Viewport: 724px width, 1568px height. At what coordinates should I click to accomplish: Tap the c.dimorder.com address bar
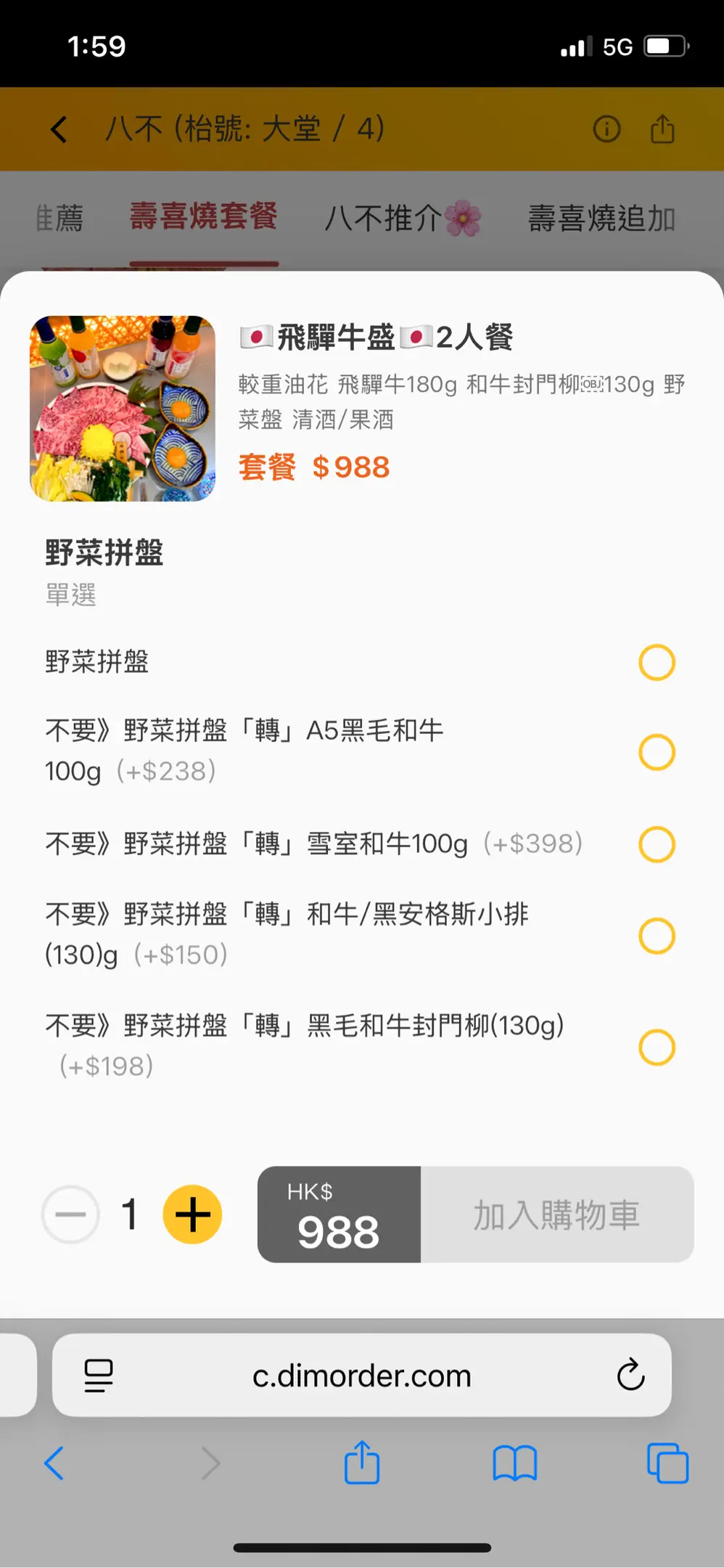click(x=361, y=1375)
